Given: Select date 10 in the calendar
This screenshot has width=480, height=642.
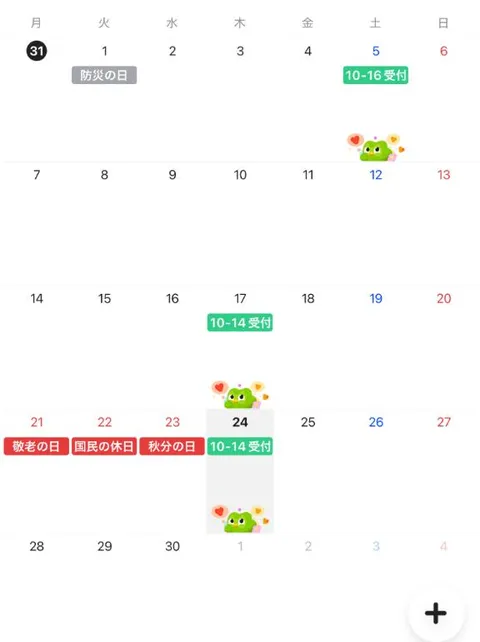Looking at the screenshot, I should coord(240,175).
